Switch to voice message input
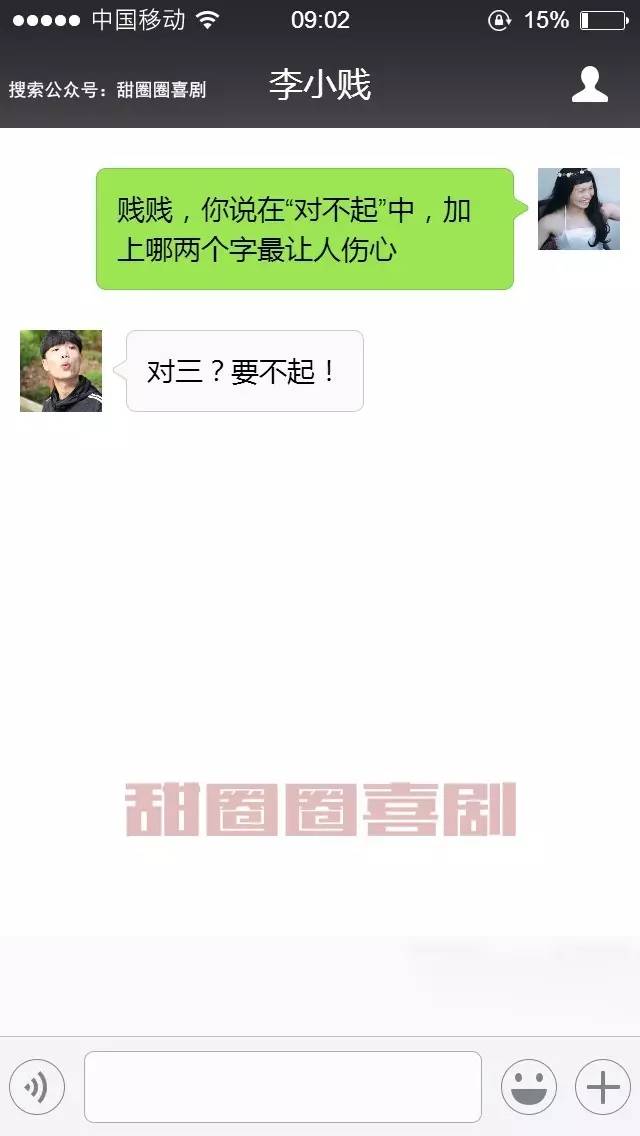The image size is (640, 1136). pos(37,1087)
